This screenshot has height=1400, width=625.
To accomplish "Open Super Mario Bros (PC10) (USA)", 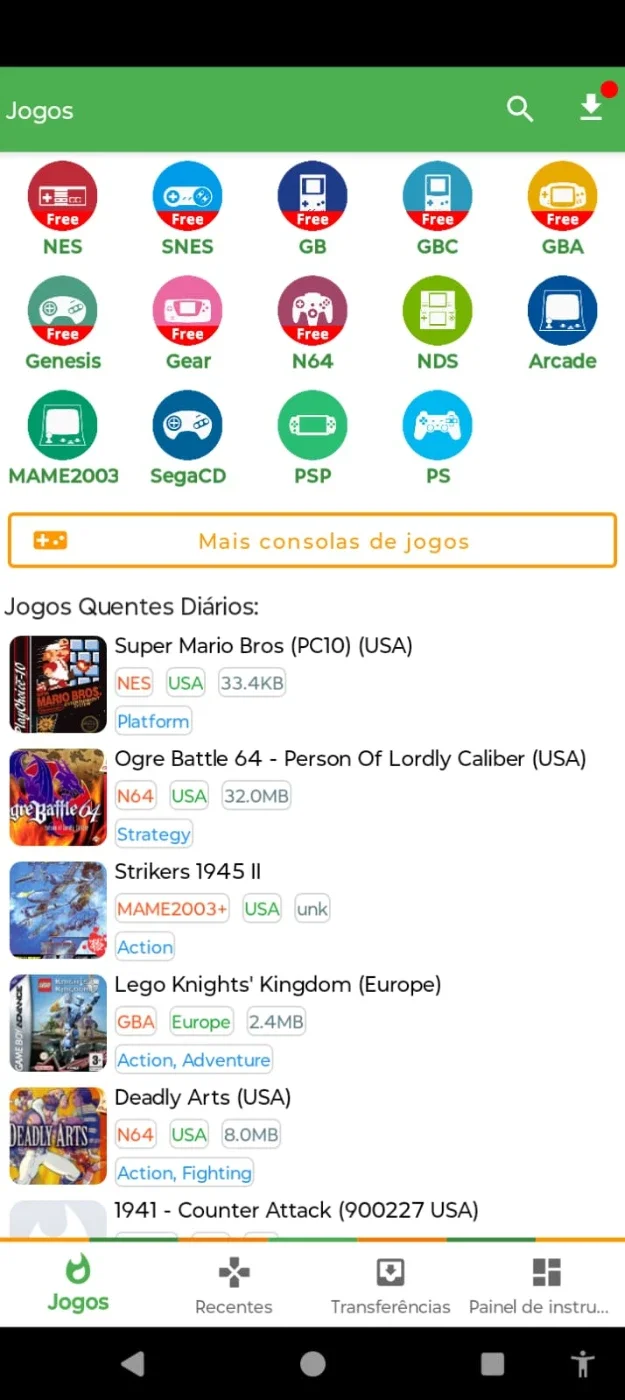I will [x=312, y=684].
